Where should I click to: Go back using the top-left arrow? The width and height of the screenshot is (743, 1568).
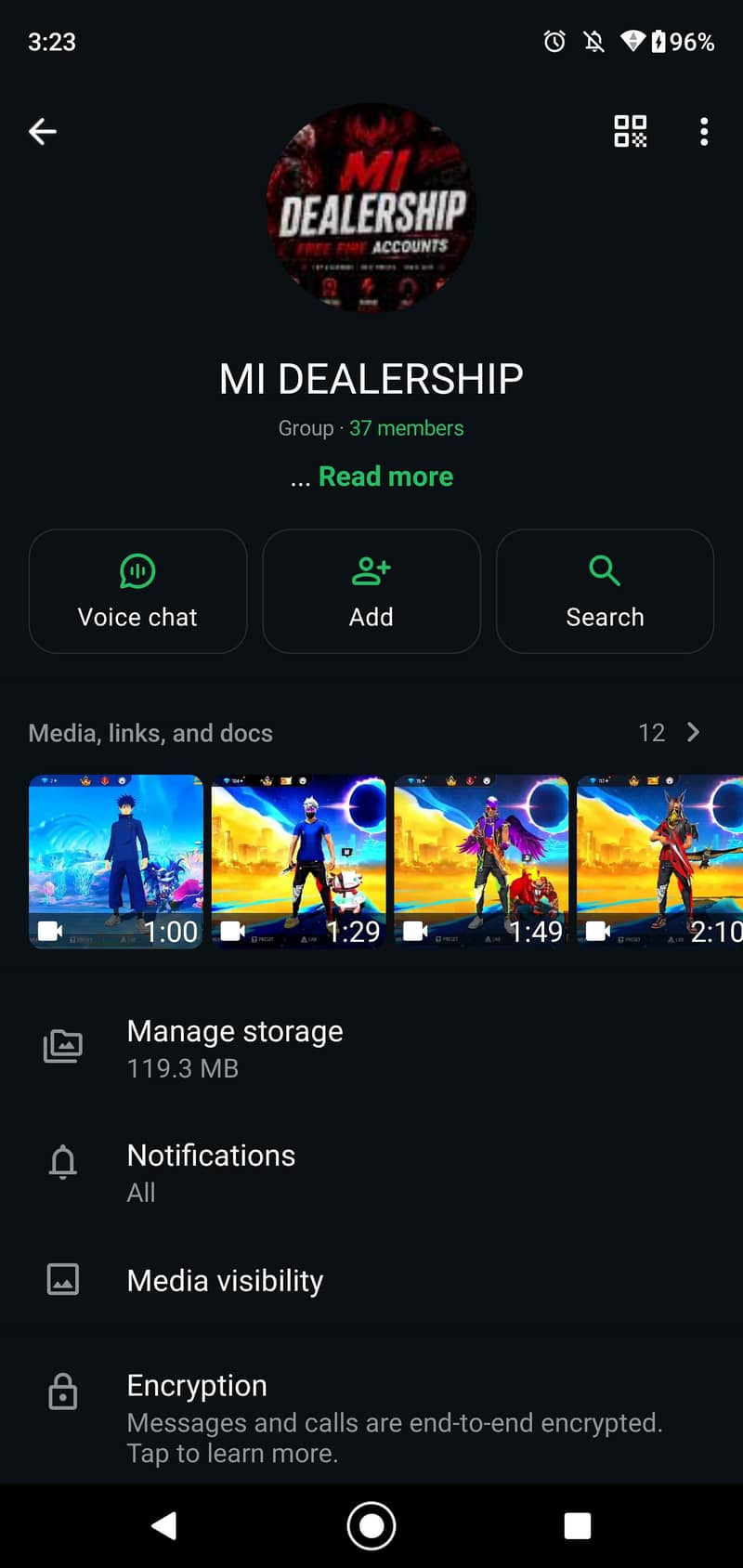tap(43, 132)
